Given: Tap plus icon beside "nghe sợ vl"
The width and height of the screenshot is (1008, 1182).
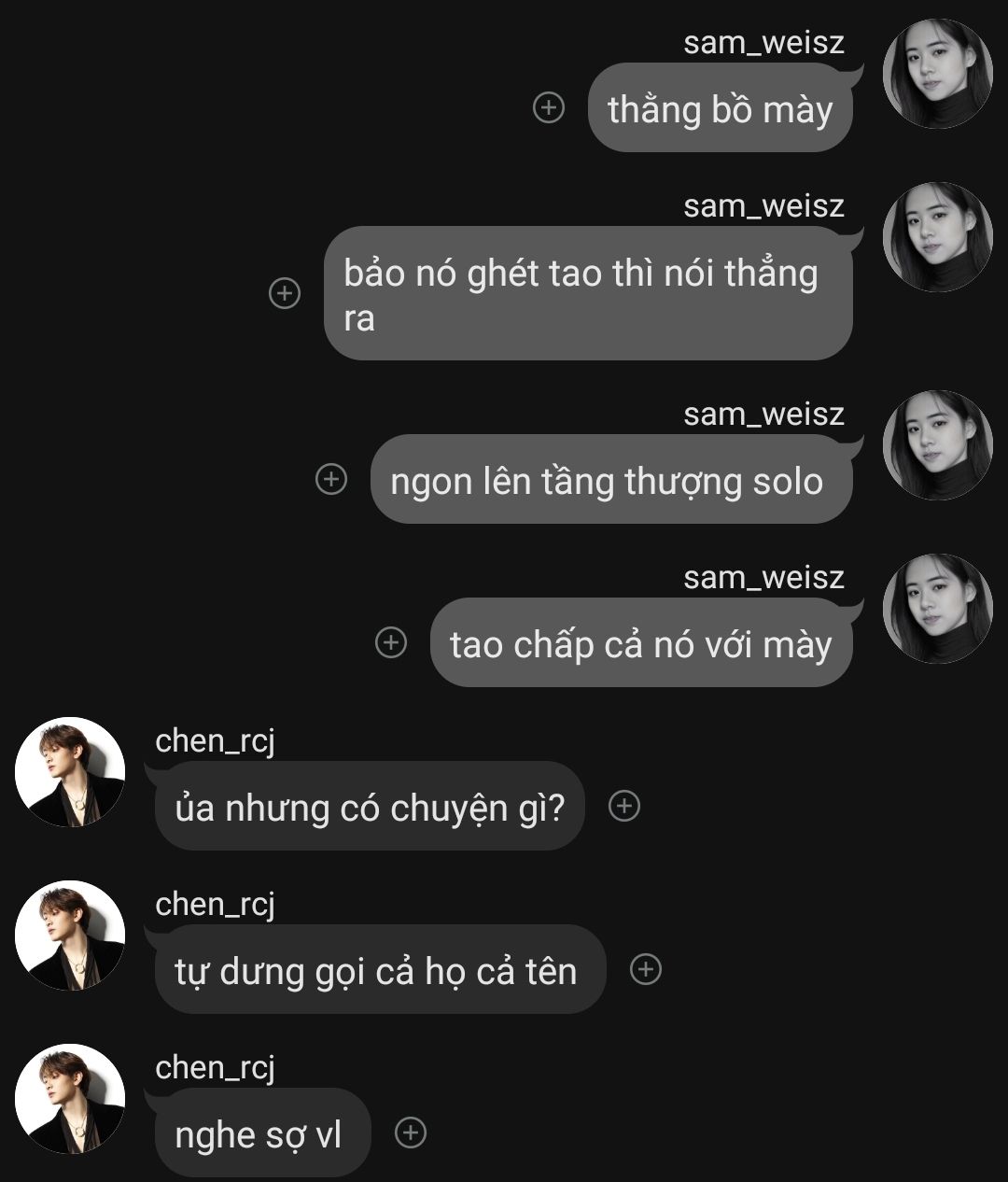Looking at the screenshot, I should [x=411, y=1133].
